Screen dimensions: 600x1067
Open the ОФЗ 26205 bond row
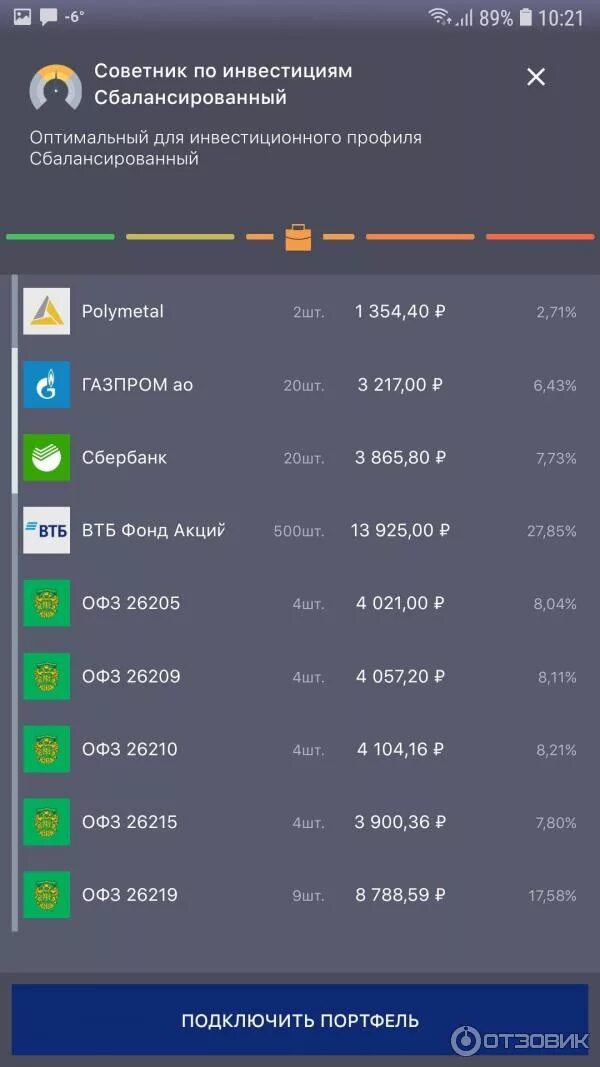pos(300,604)
